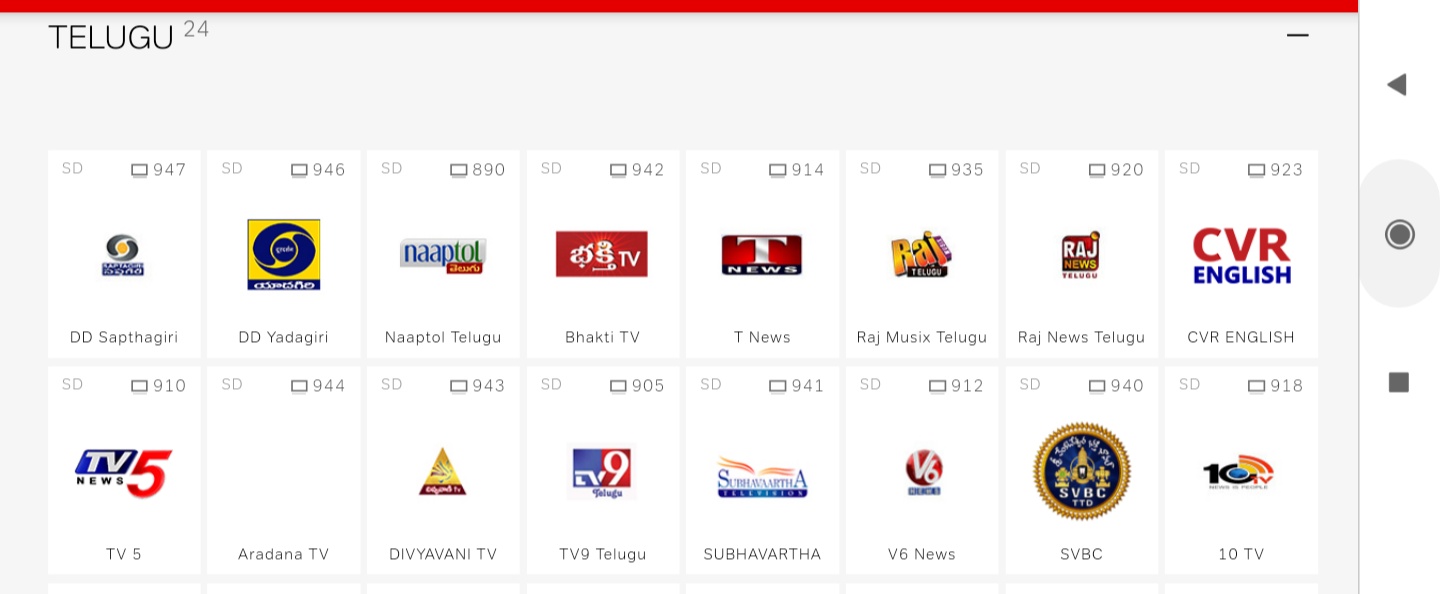Open SUBHAVARTHA channel 941

(762, 470)
